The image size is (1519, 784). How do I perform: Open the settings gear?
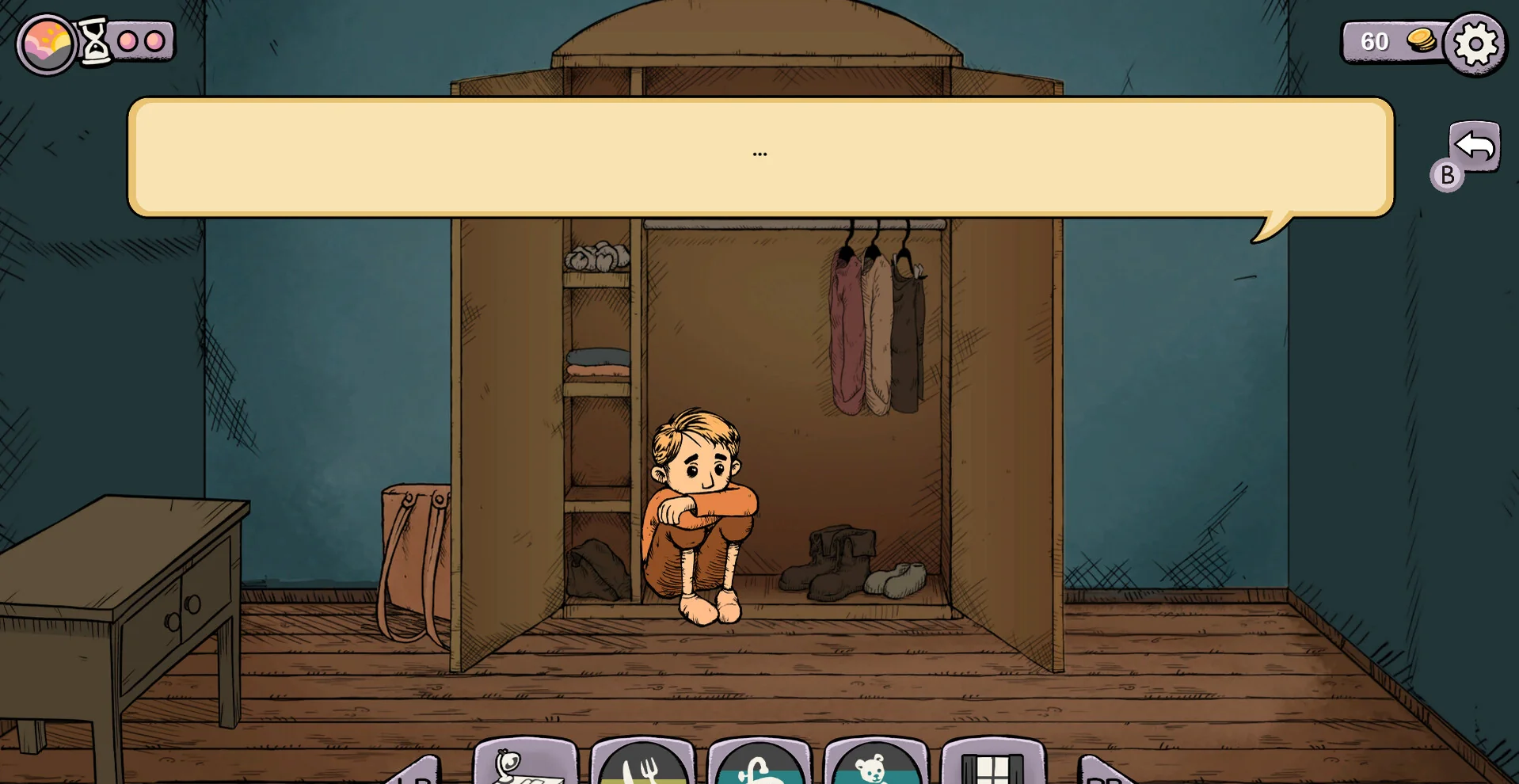point(1475,44)
